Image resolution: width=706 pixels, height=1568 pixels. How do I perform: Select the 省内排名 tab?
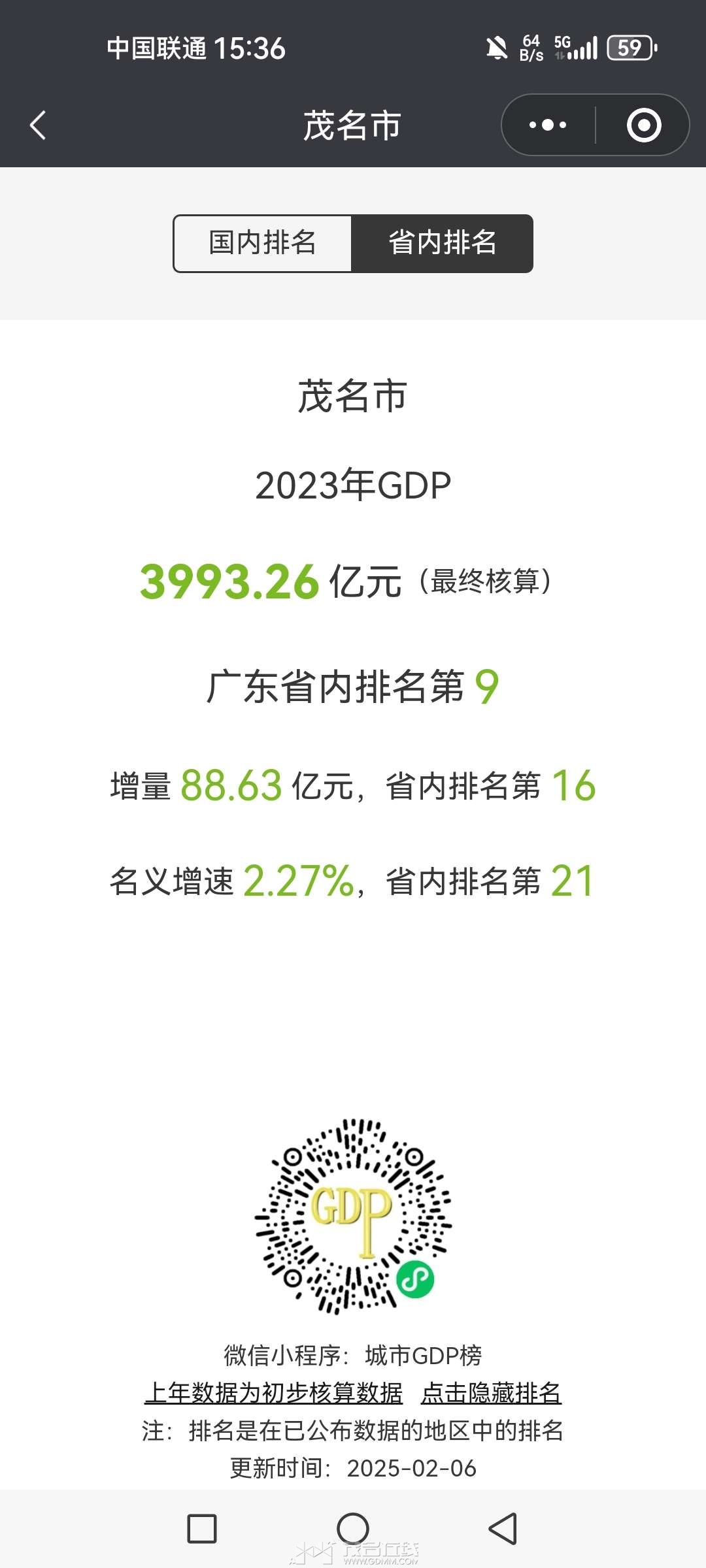tap(442, 243)
